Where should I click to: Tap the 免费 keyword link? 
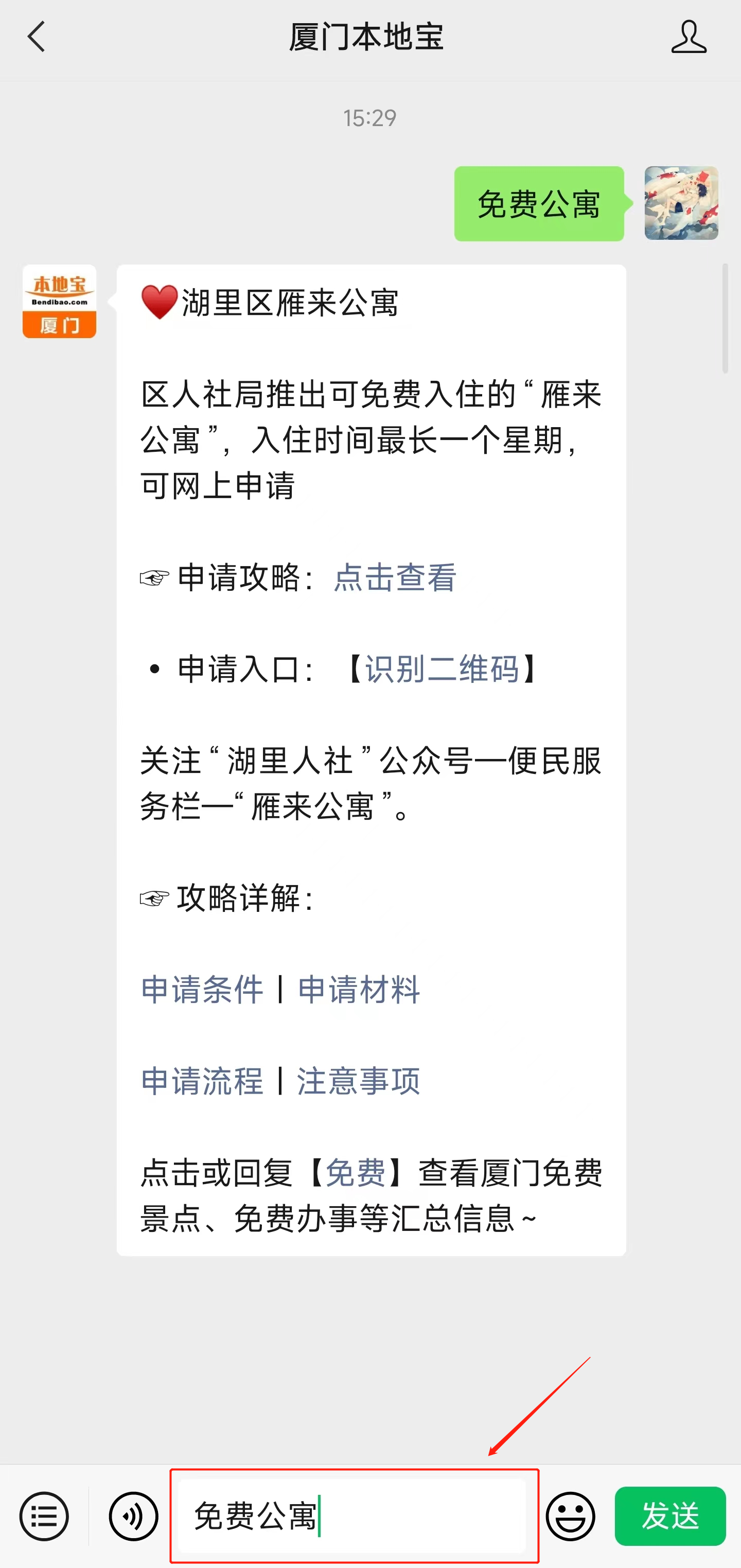pos(356,1172)
